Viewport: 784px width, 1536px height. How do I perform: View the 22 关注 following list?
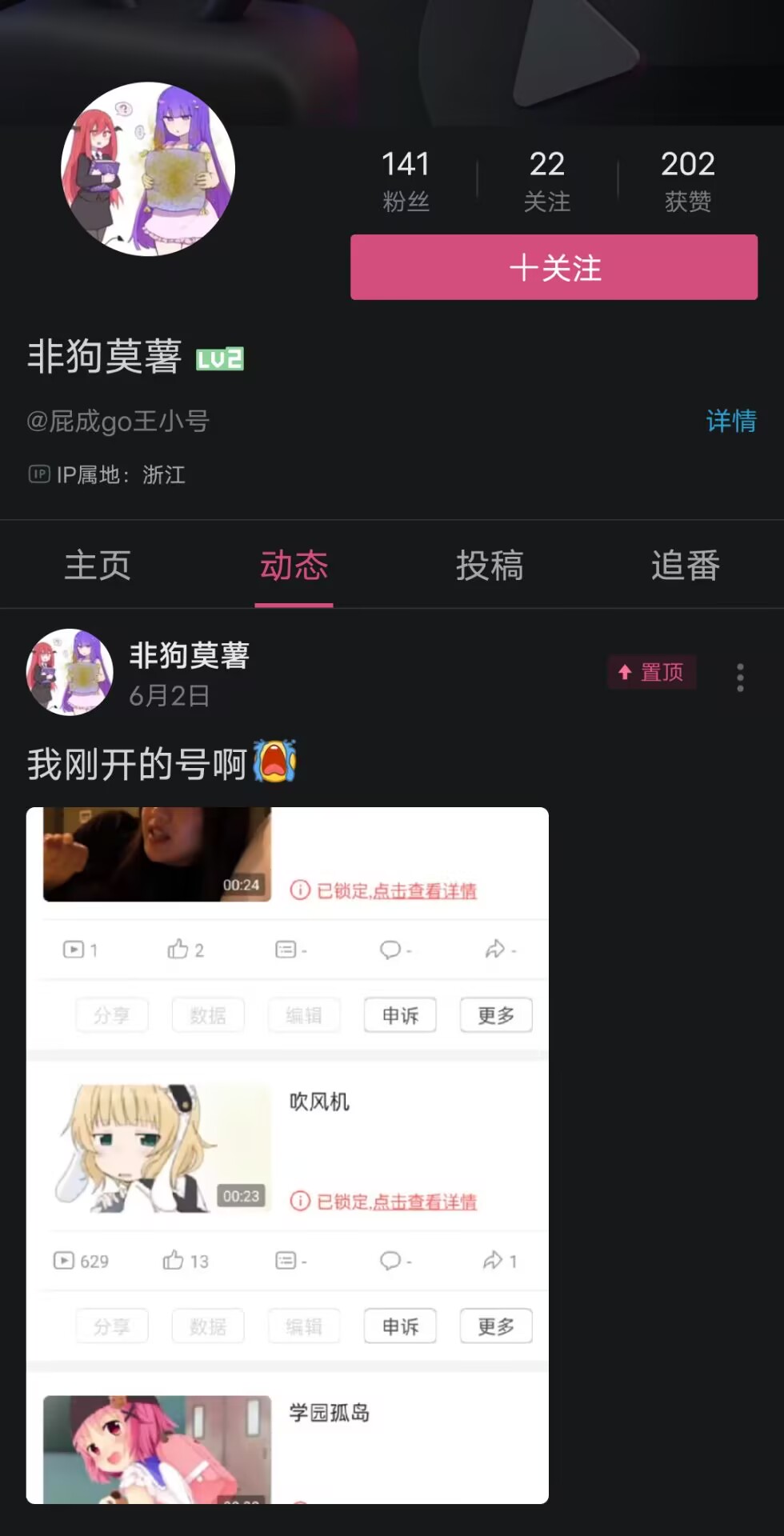click(547, 180)
